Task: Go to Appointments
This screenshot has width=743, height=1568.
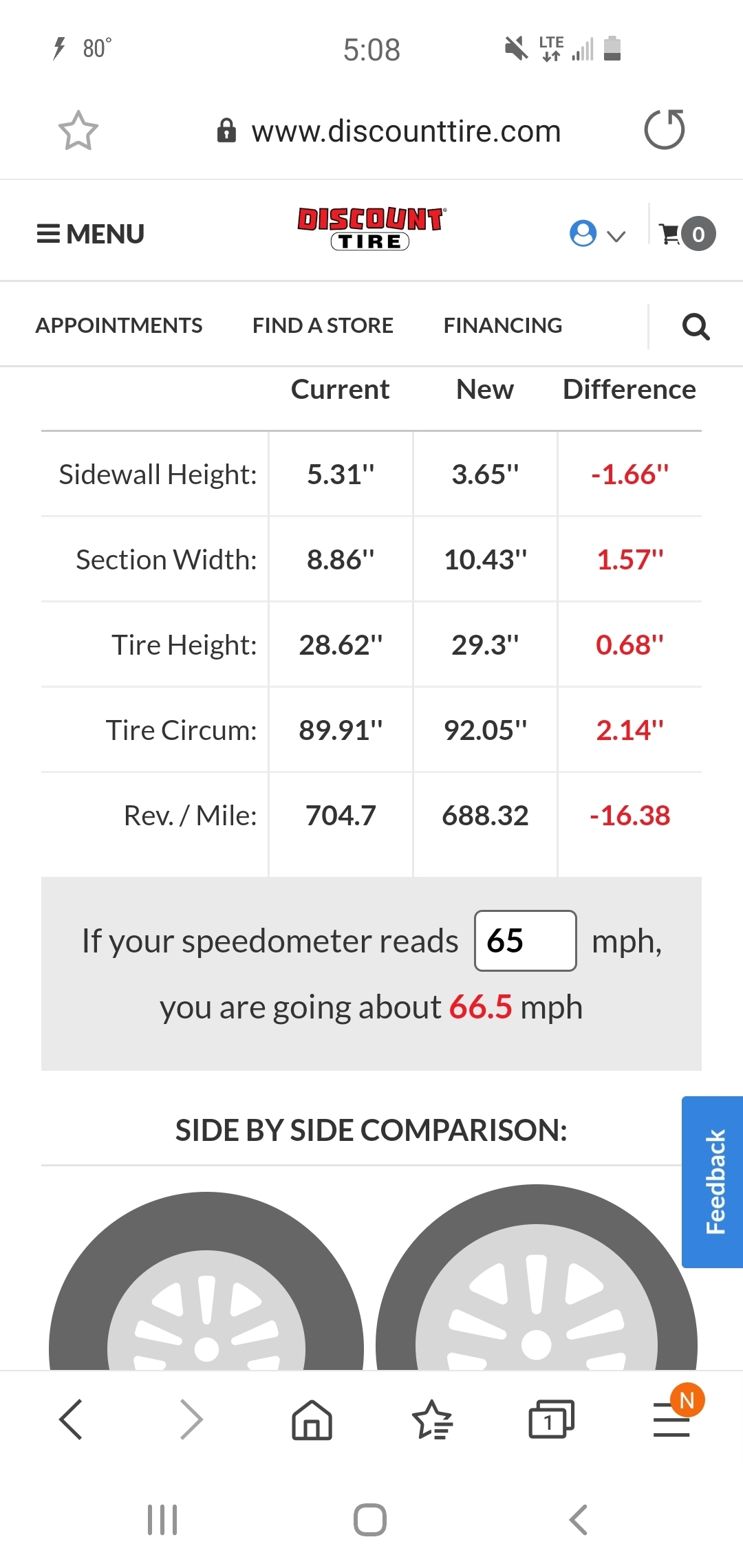Action: pyautogui.click(x=119, y=325)
